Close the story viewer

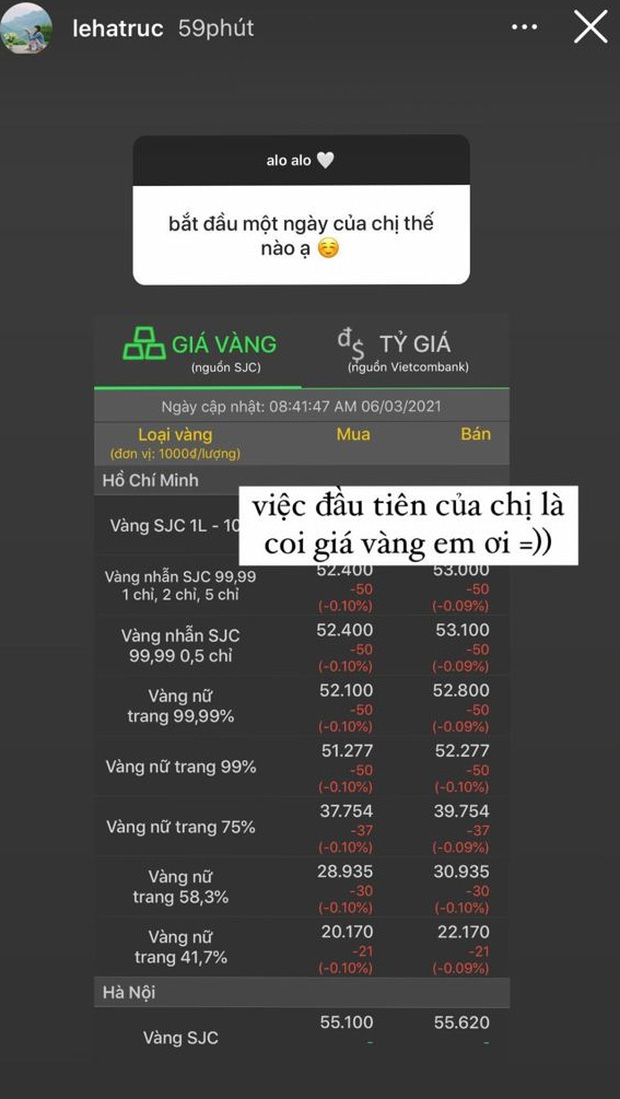[590, 27]
